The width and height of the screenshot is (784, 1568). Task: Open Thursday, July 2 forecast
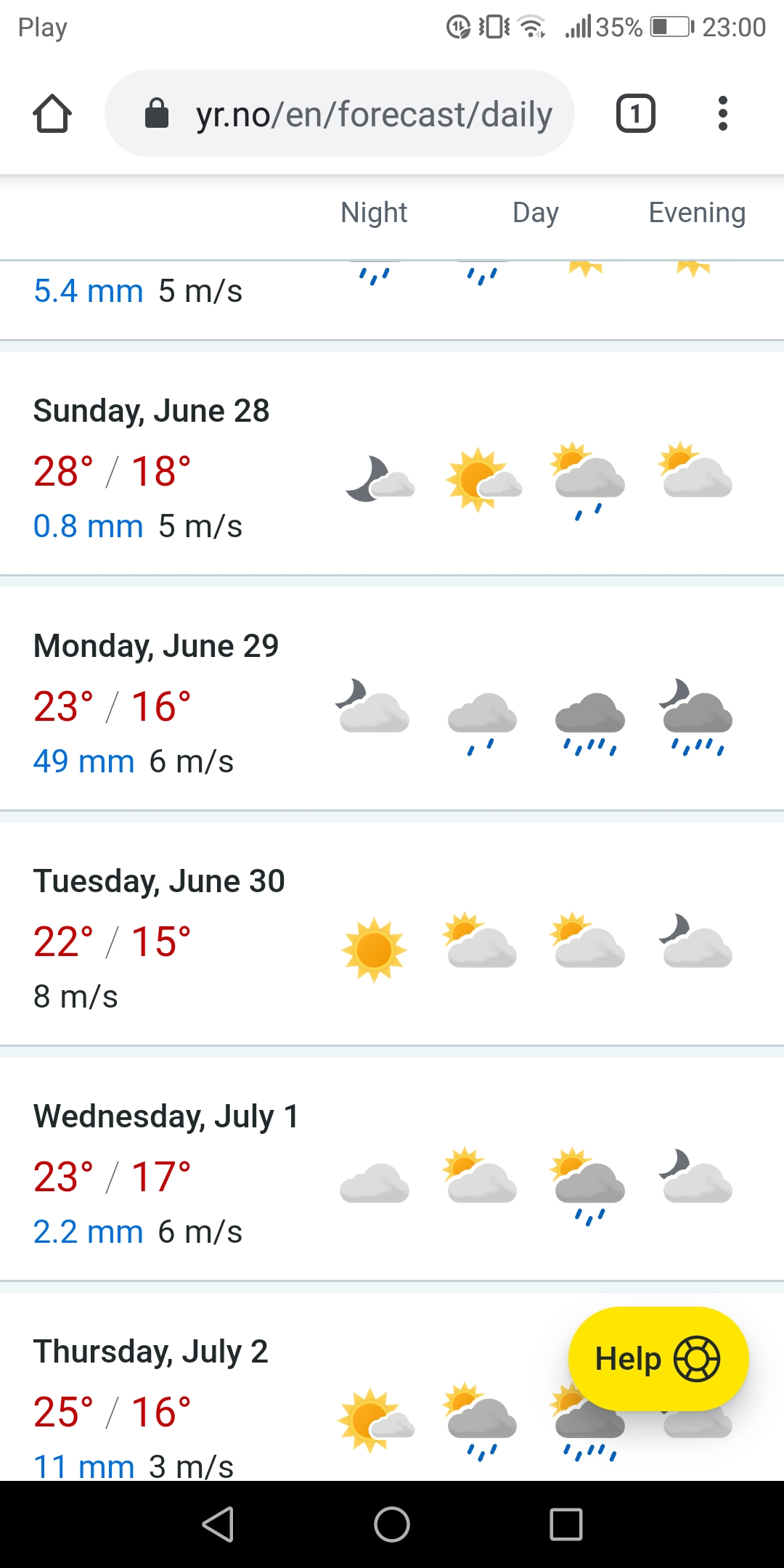(151, 1352)
